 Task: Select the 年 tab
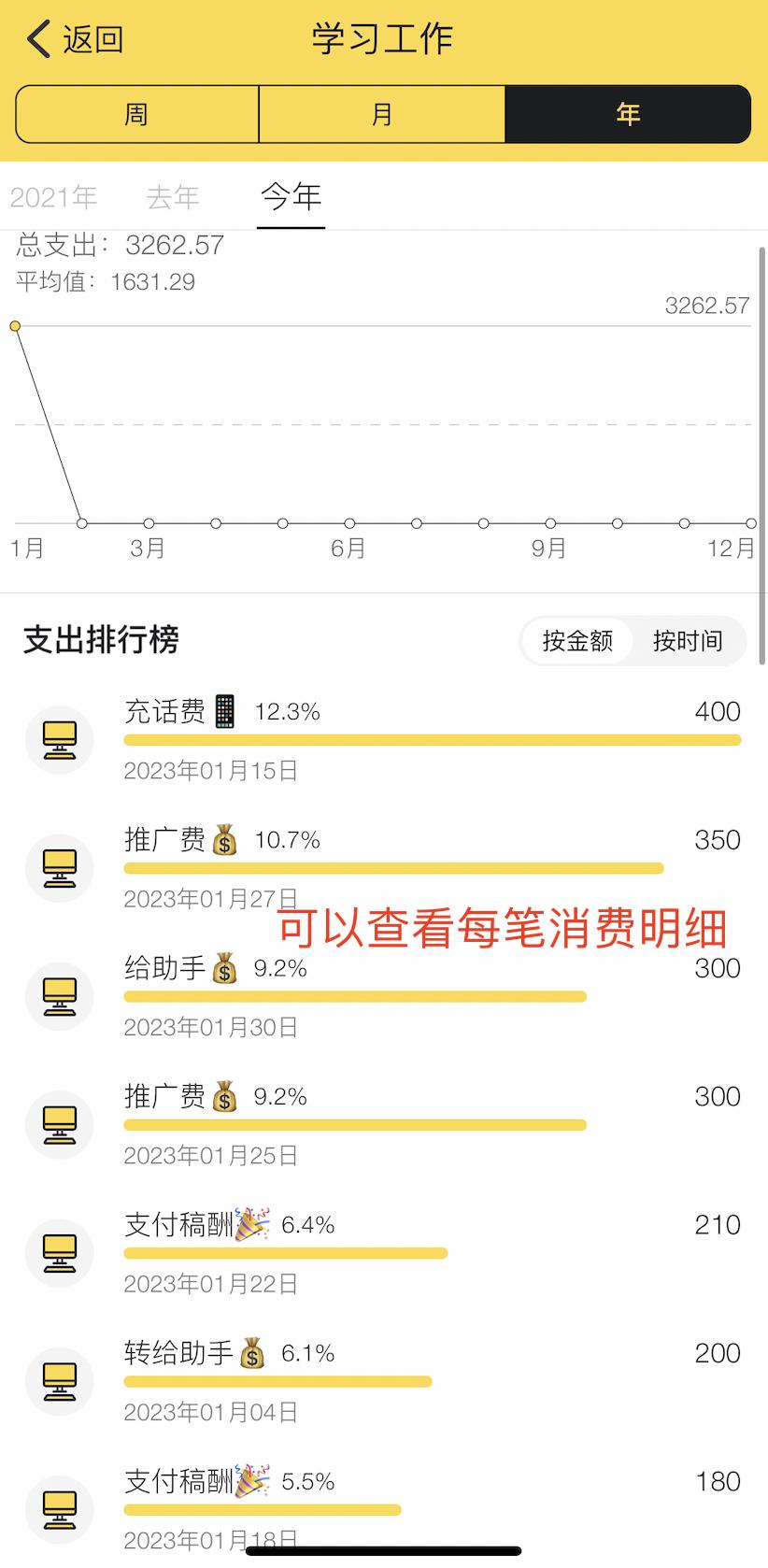[x=627, y=114]
